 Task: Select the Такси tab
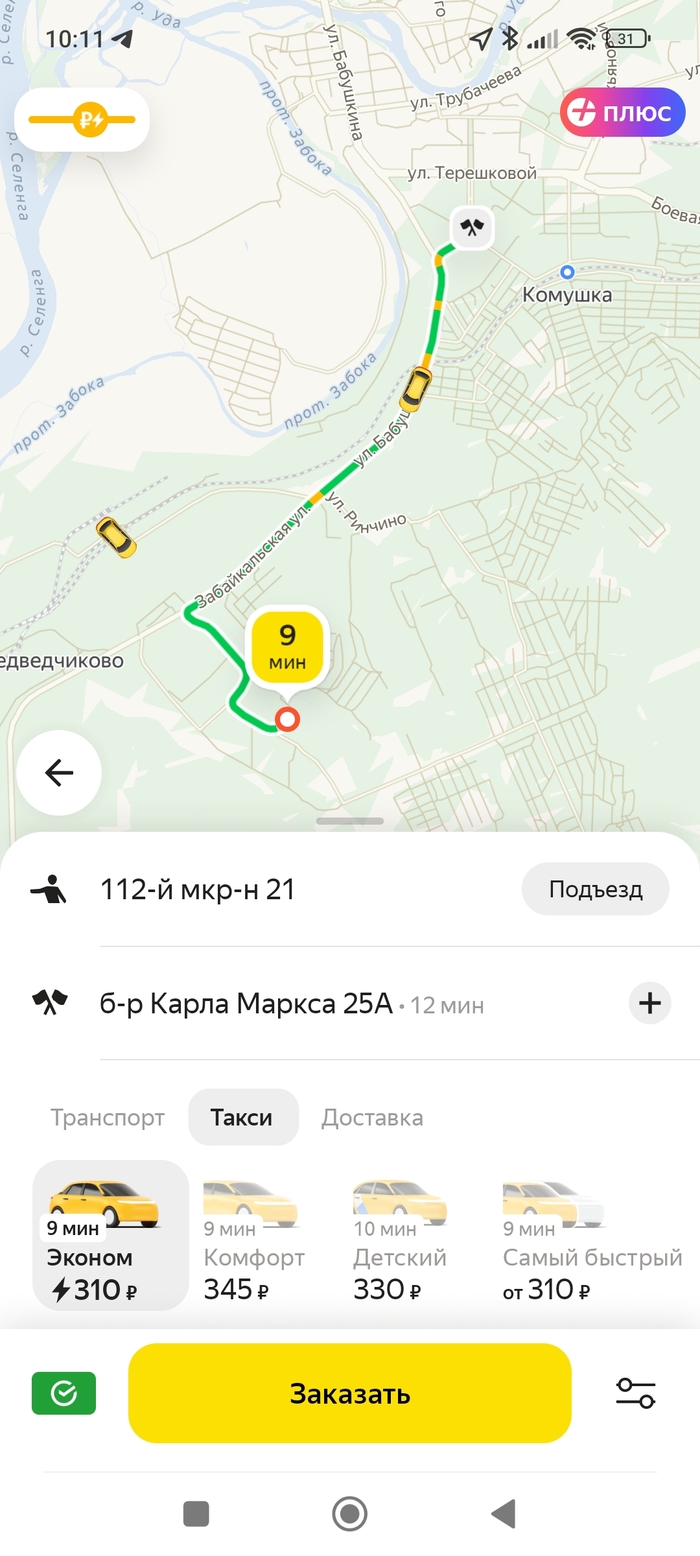[x=242, y=1117]
